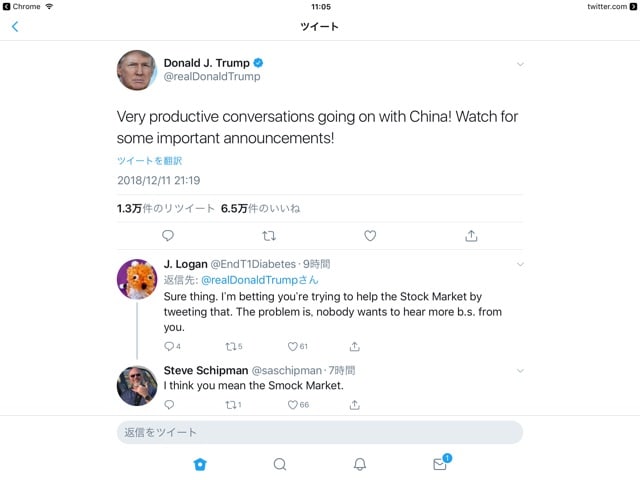The width and height of the screenshot is (640, 480).
Task: Retweet J. Logan's reply
Action: point(231,346)
